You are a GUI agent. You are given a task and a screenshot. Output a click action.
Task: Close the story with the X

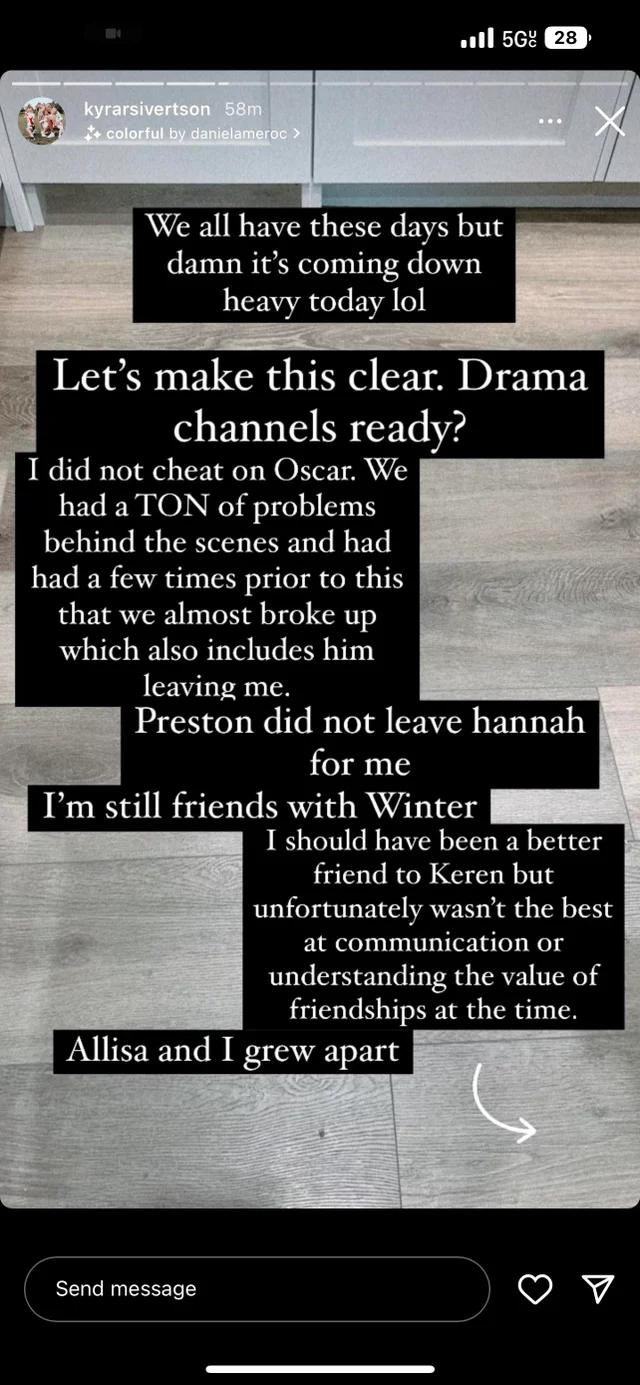coord(609,122)
